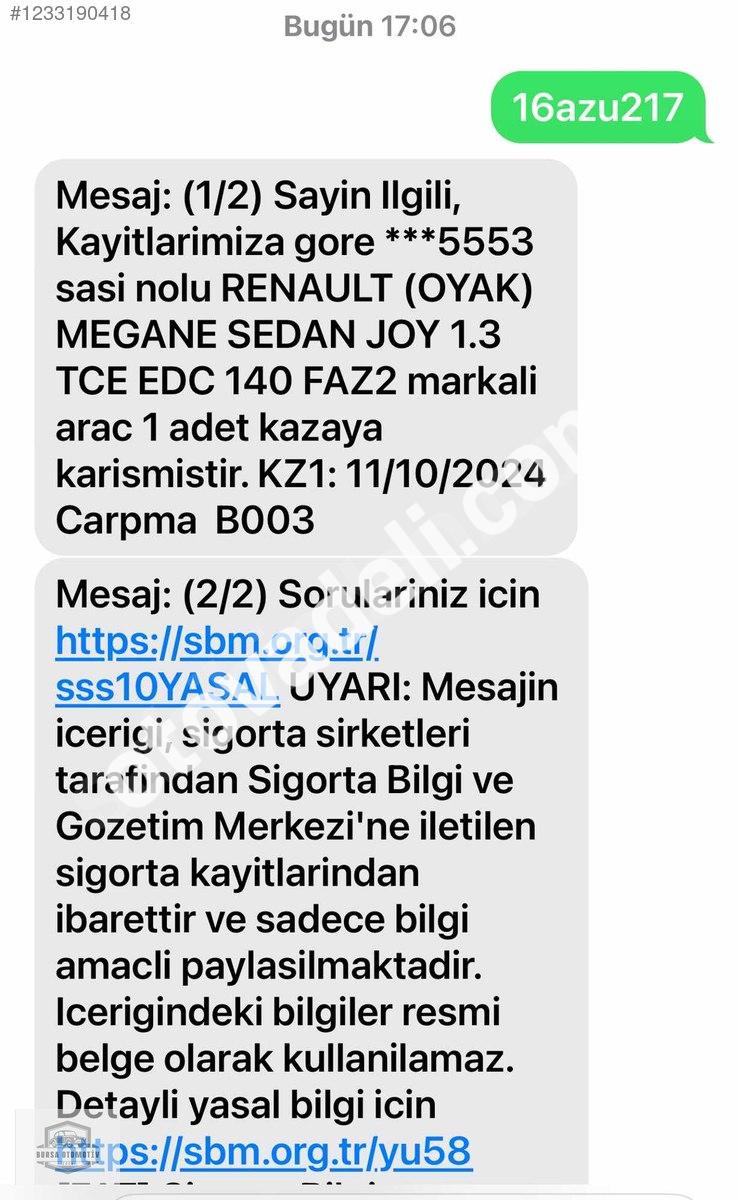
Task: Open the sbm.org.tr/yu58 link
Action: click(x=264, y=1151)
